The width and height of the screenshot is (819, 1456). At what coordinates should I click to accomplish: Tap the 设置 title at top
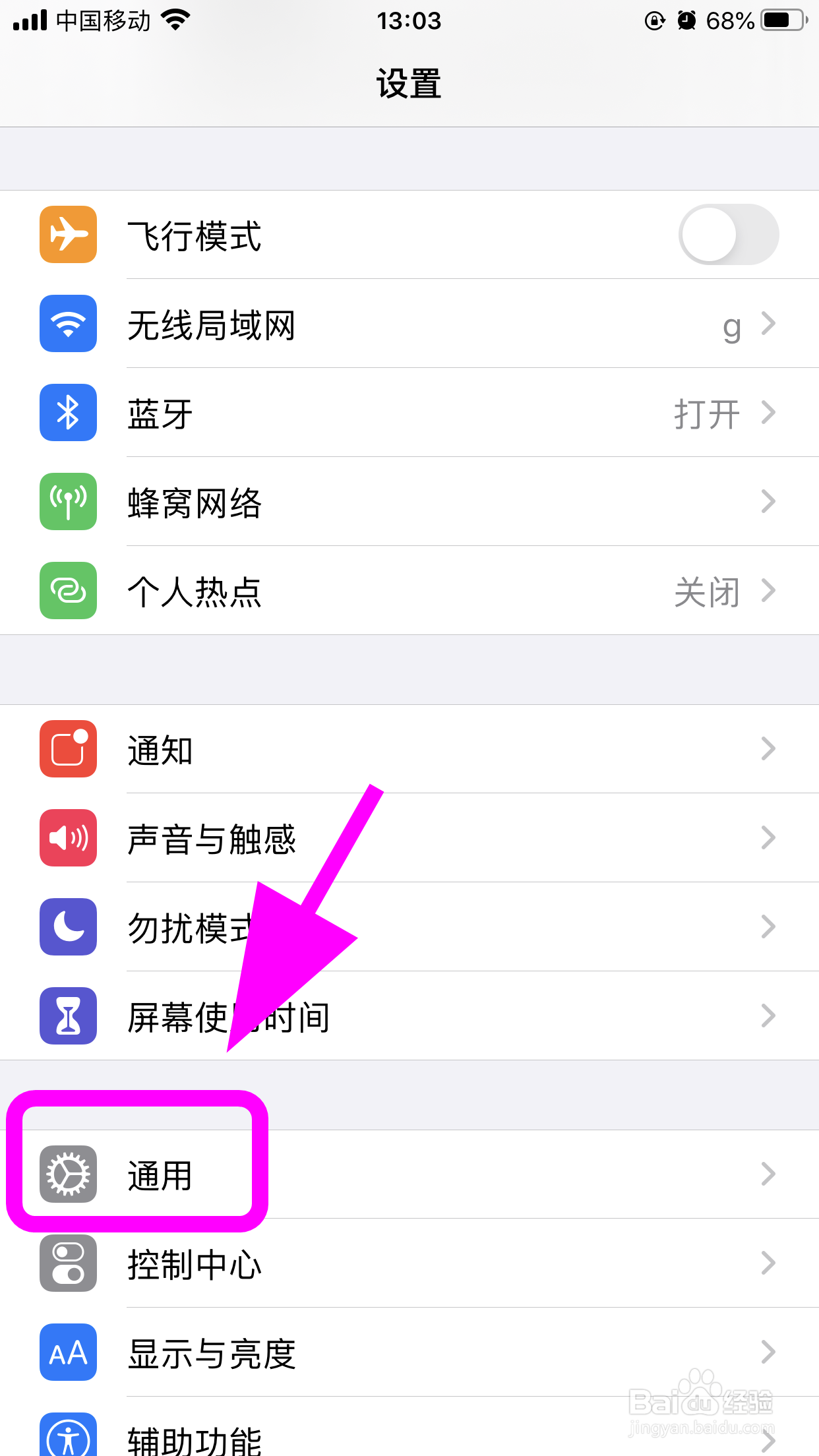(409, 83)
